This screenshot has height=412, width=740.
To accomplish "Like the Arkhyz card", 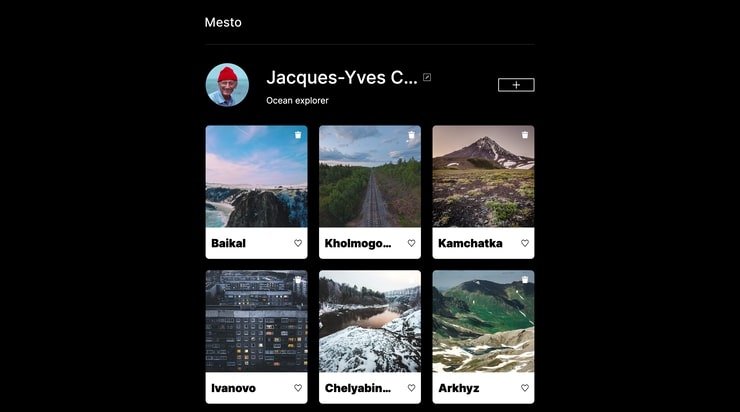I will (x=525, y=388).
